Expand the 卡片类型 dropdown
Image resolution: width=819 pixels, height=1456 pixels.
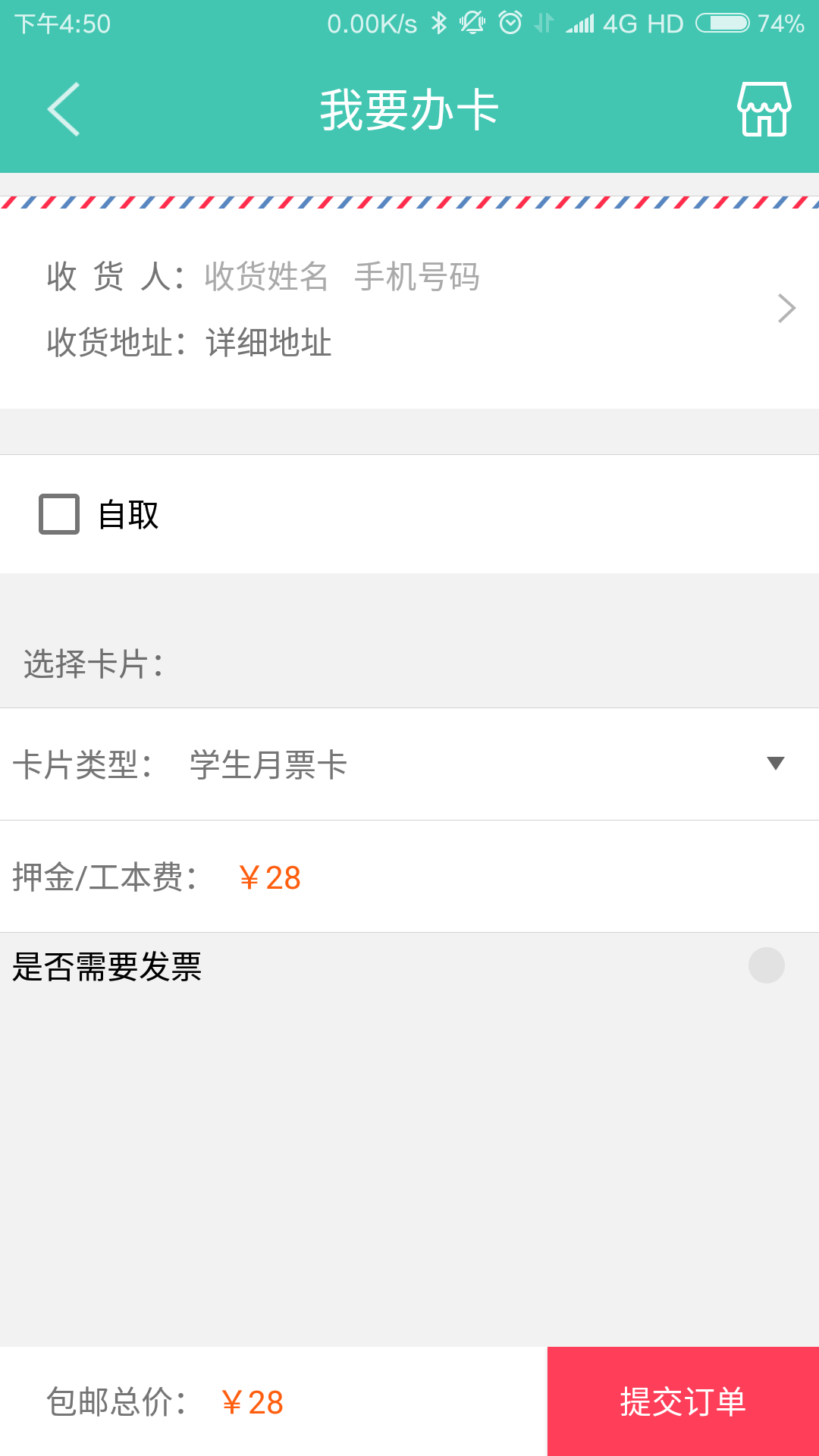(x=774, y=764)
